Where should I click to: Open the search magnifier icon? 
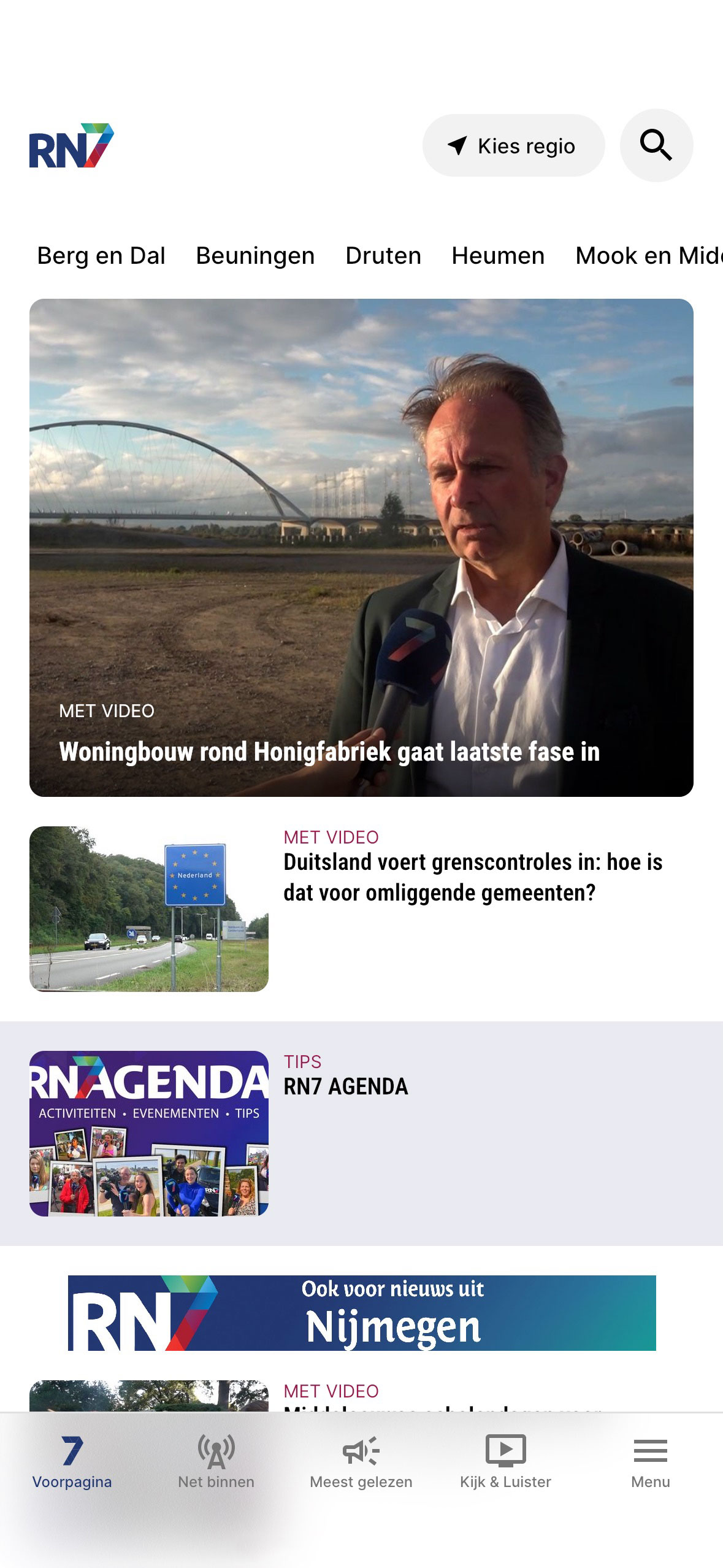coord(656,145)
